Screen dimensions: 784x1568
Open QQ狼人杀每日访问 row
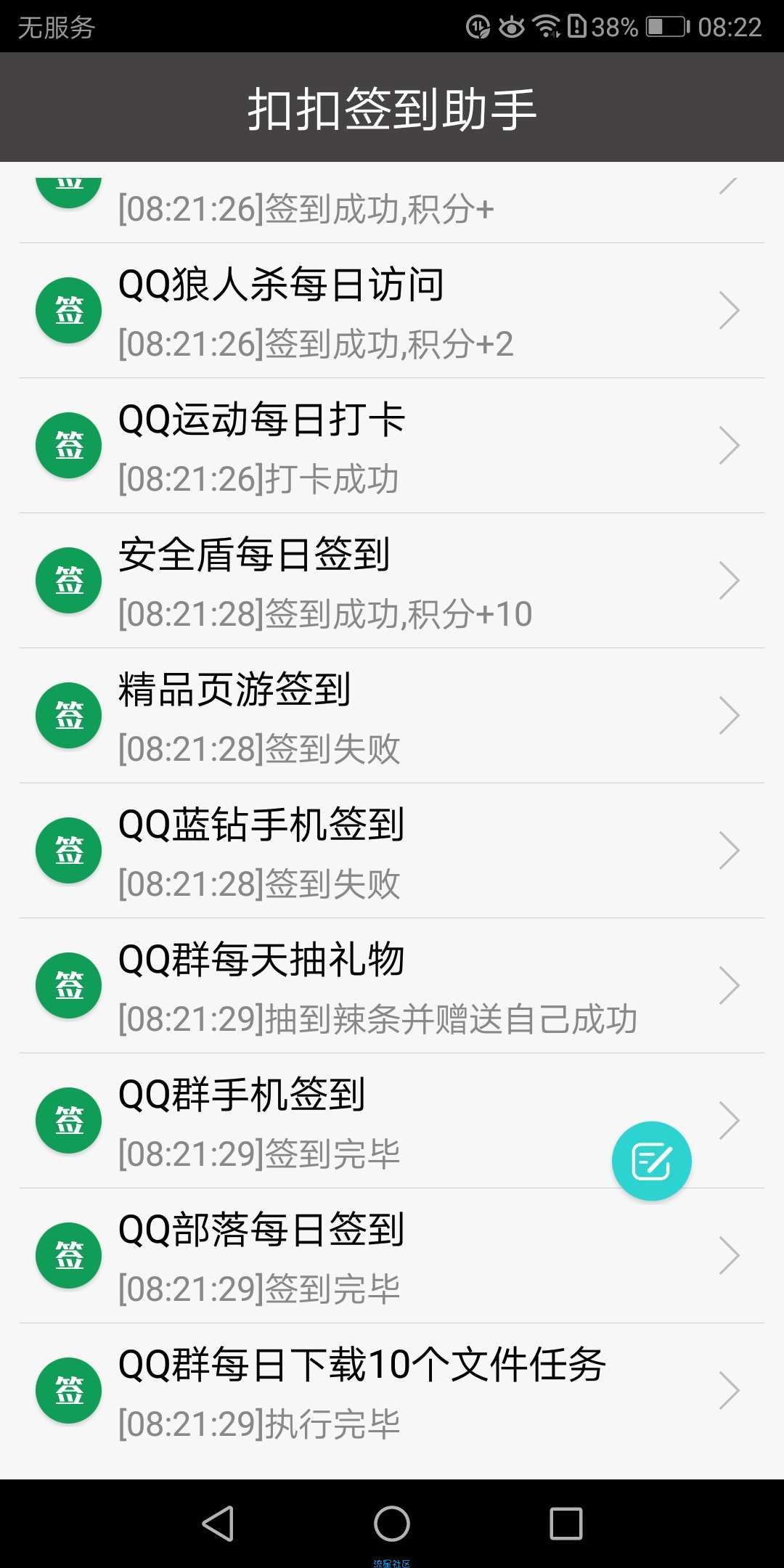click(x=392, y=311)
